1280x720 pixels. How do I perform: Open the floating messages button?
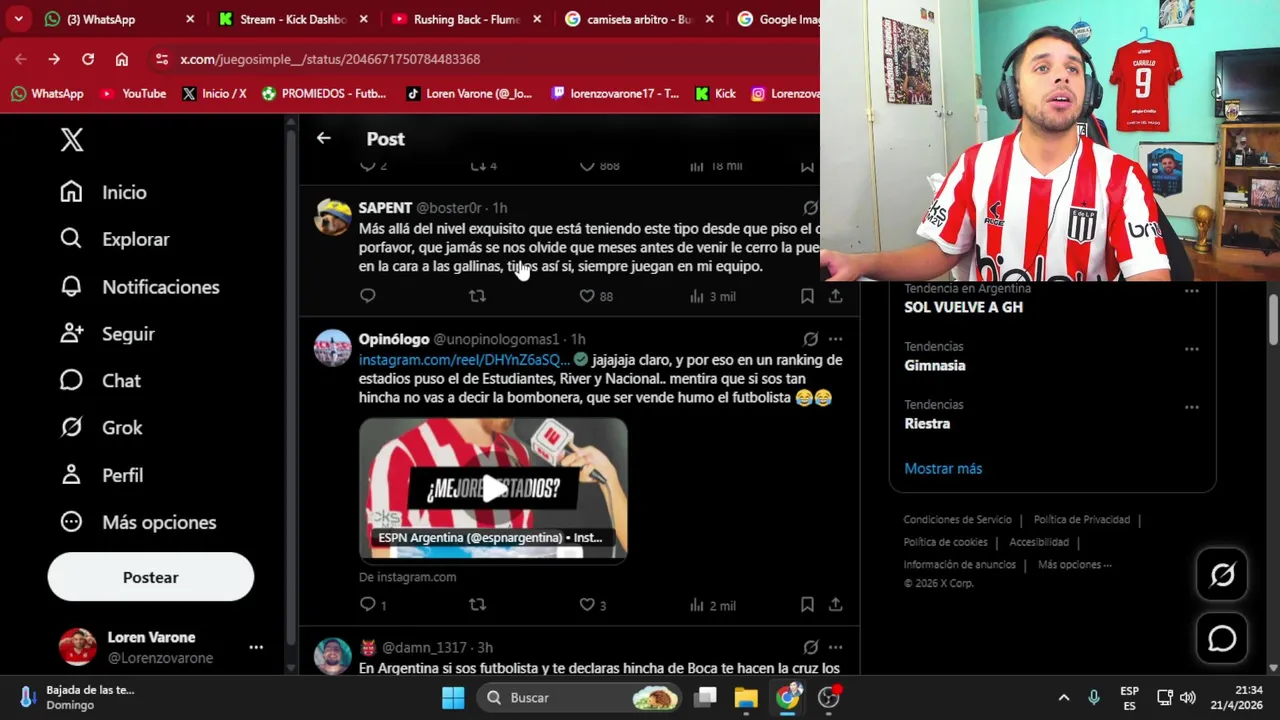coord(1222,639)
